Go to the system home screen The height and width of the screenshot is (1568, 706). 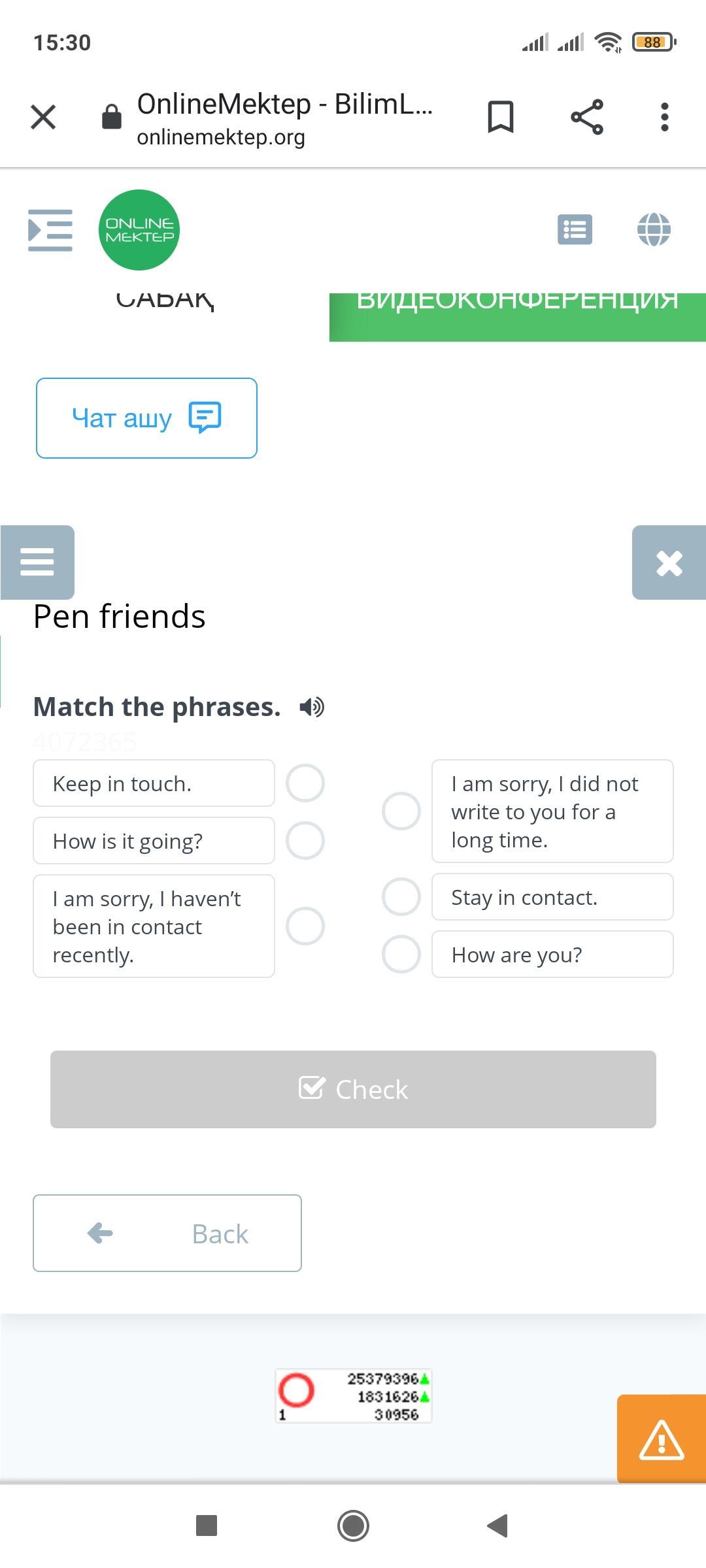(353, 1526)
